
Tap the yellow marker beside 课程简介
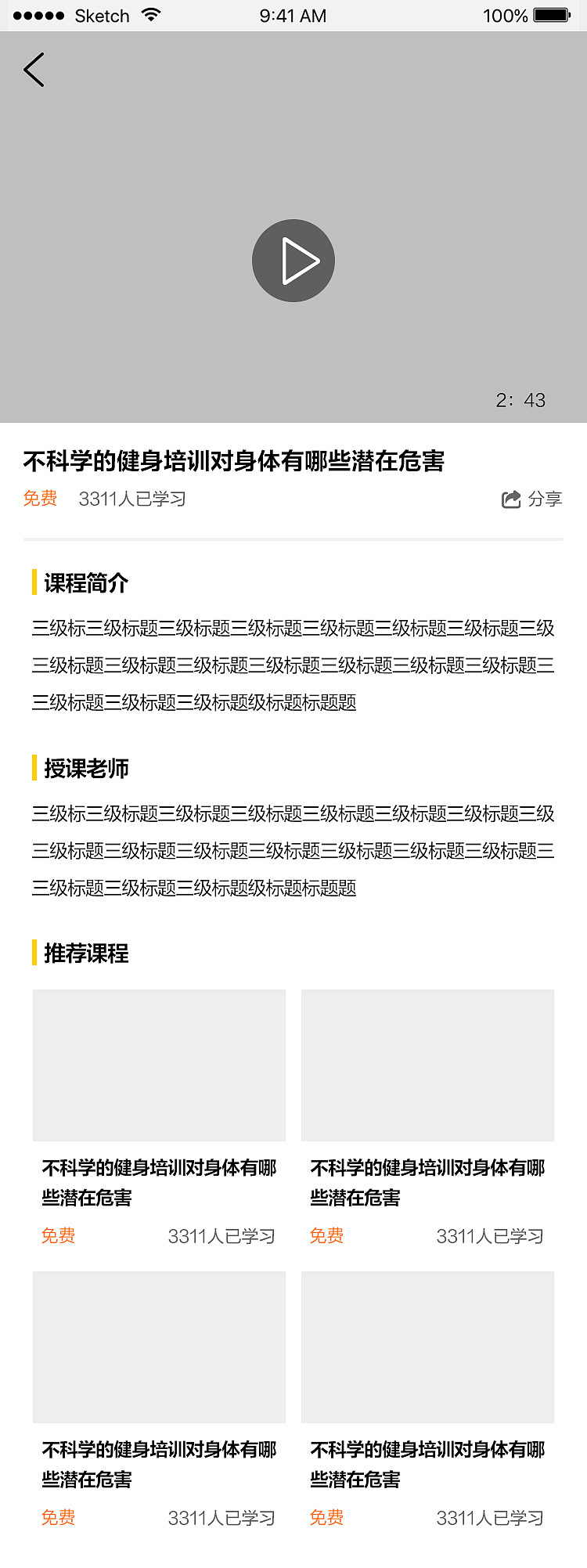(34, 583)
